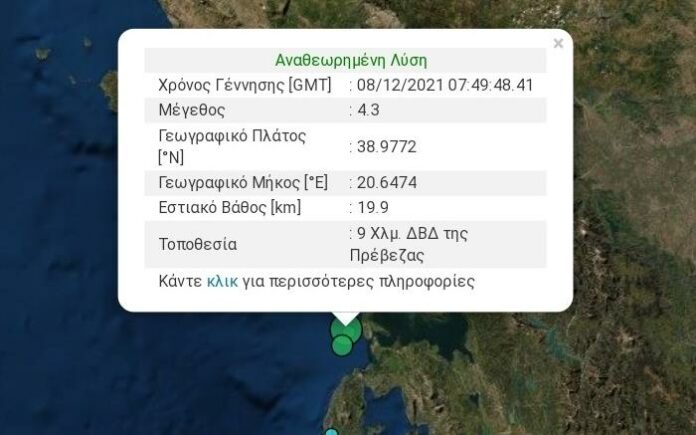696x435 pixels.
Task: Select the small green earthquake marker below the popup
Action: coord(342,346)
